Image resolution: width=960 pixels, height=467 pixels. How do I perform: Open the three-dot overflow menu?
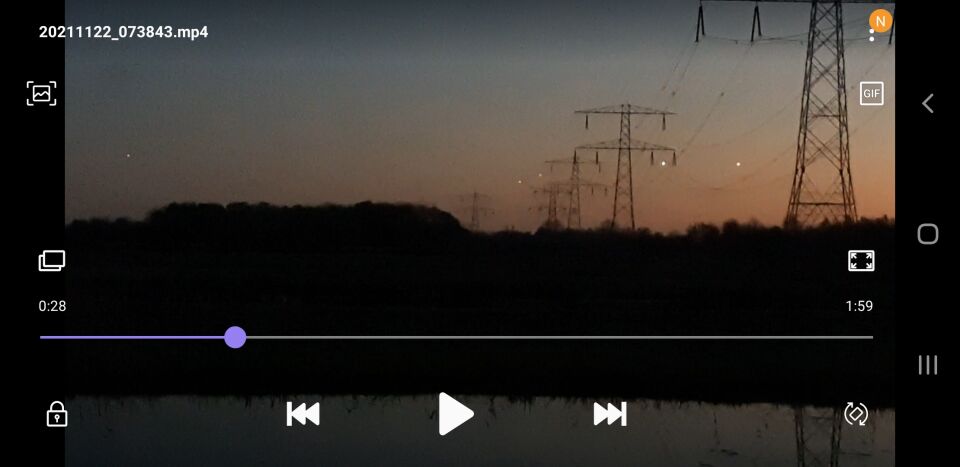872,35
